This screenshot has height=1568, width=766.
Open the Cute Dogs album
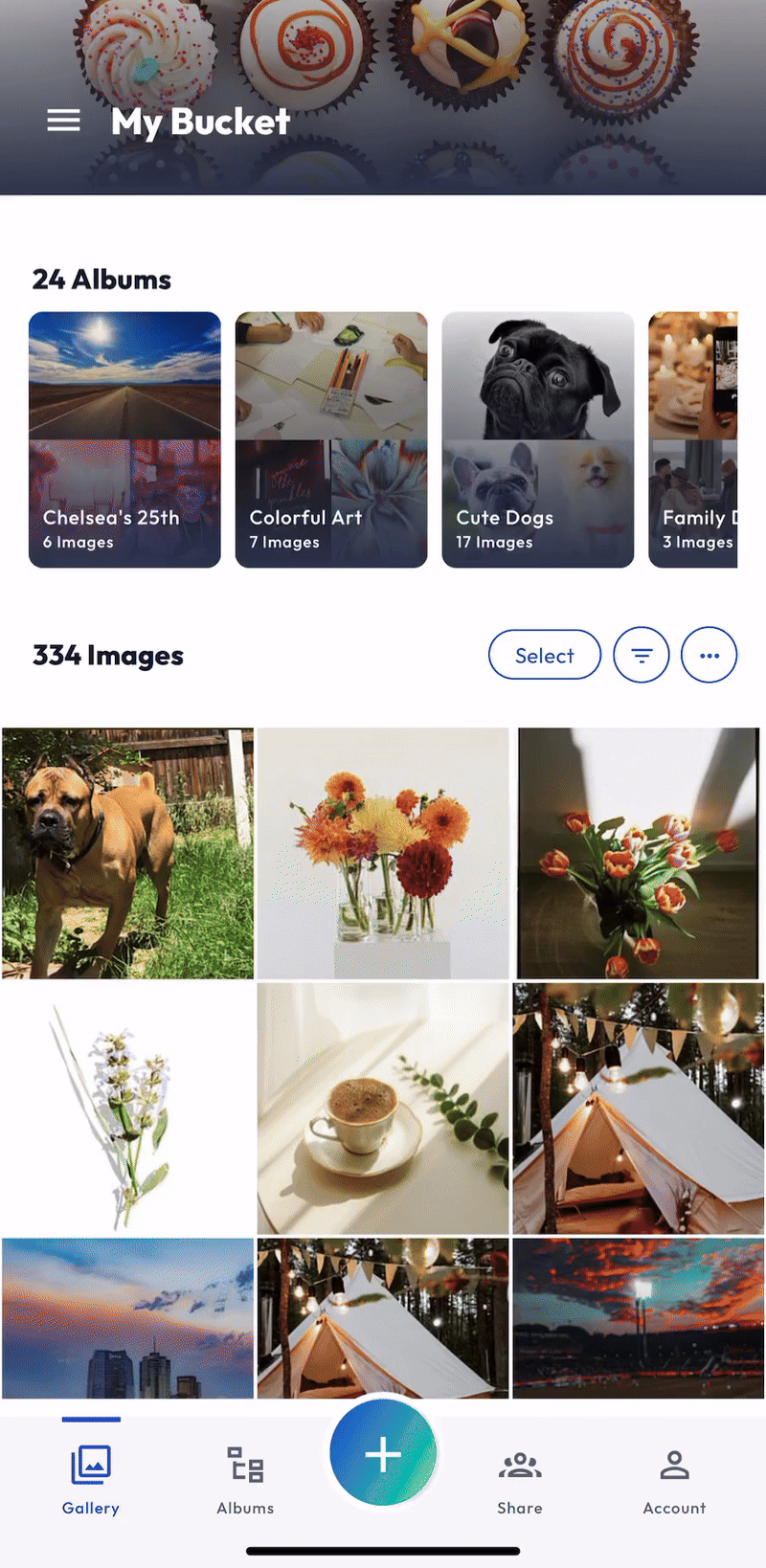coord(537,439)
